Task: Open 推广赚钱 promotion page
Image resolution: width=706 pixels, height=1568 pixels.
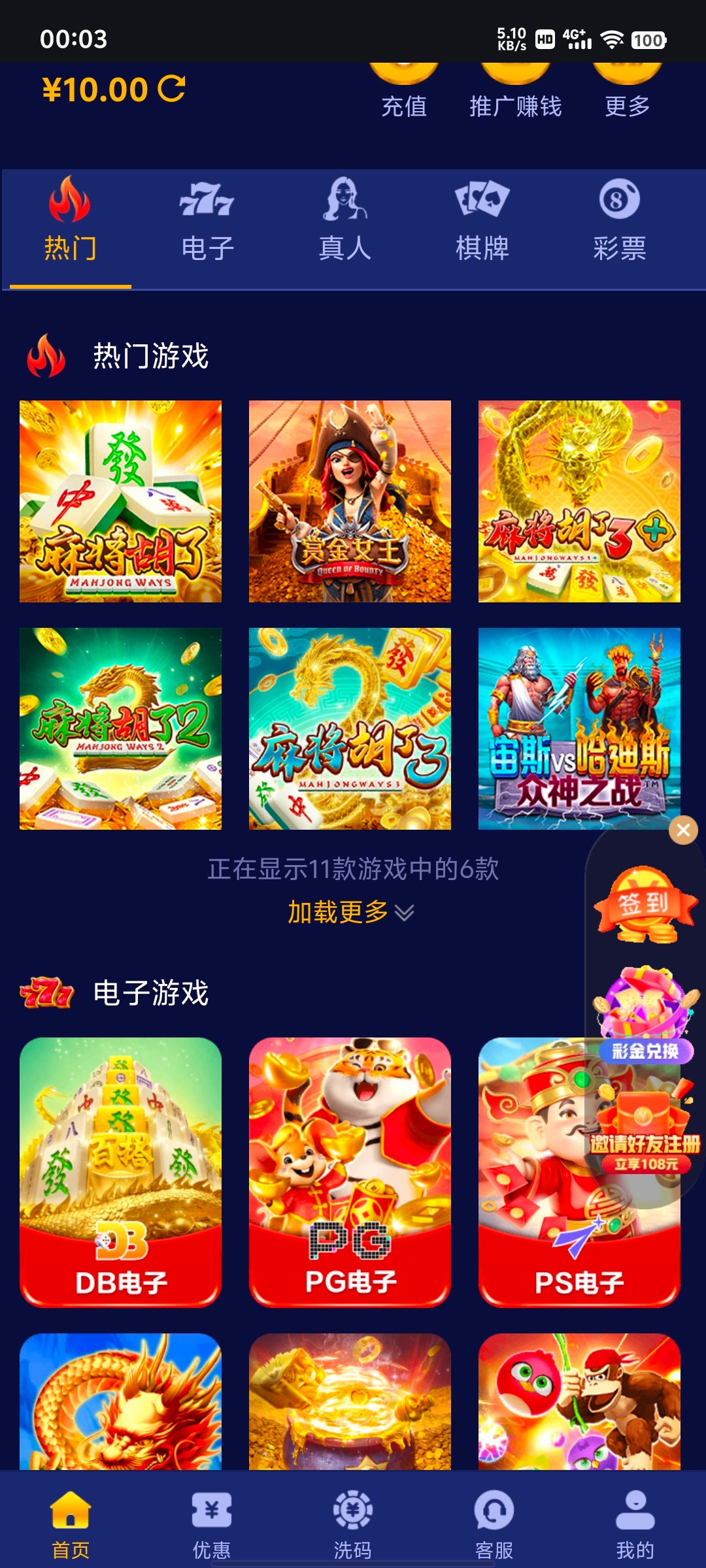Action: 515,91
